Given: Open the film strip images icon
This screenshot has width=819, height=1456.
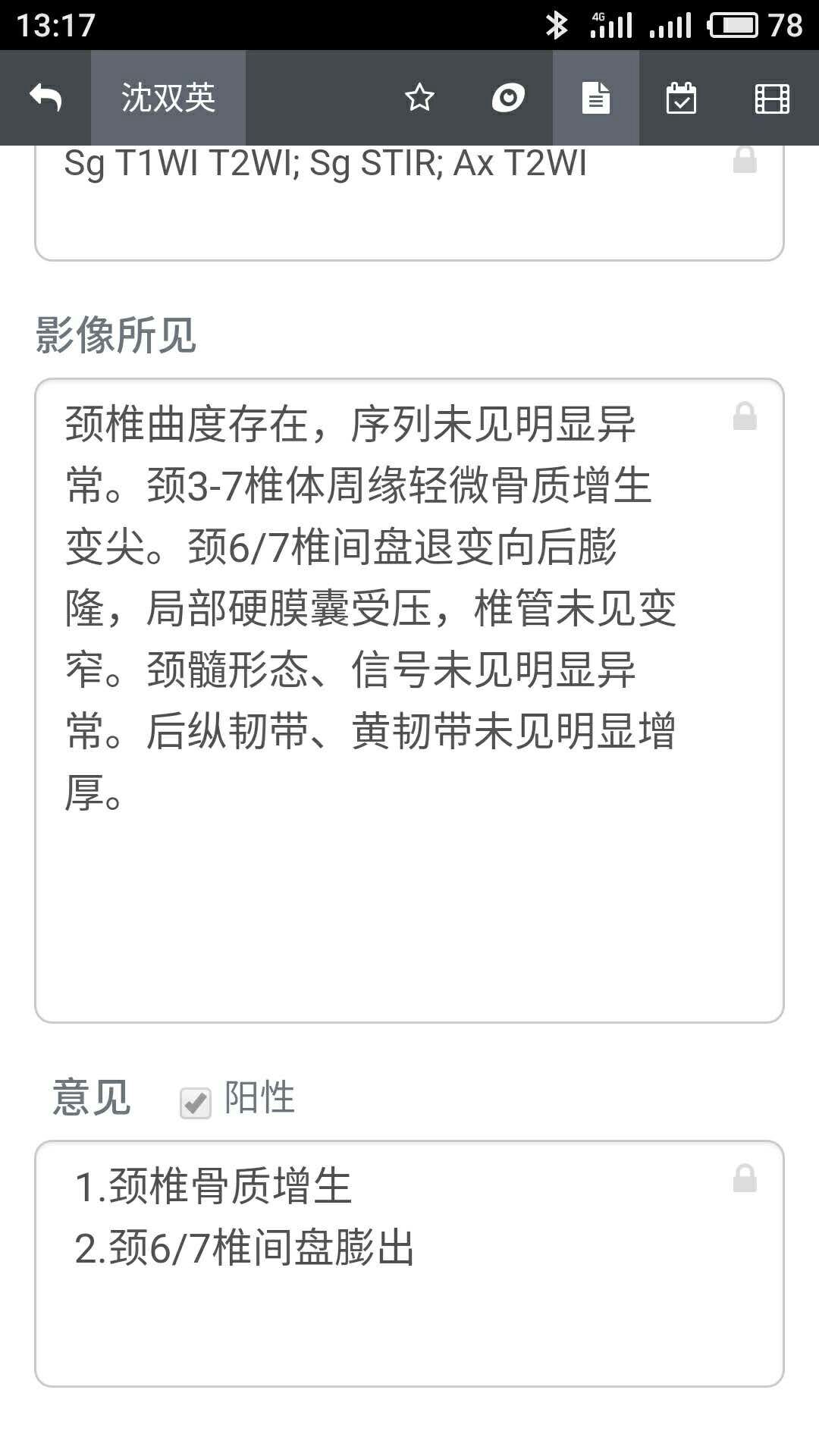Looking at the screenshot, I should (772, 98).
